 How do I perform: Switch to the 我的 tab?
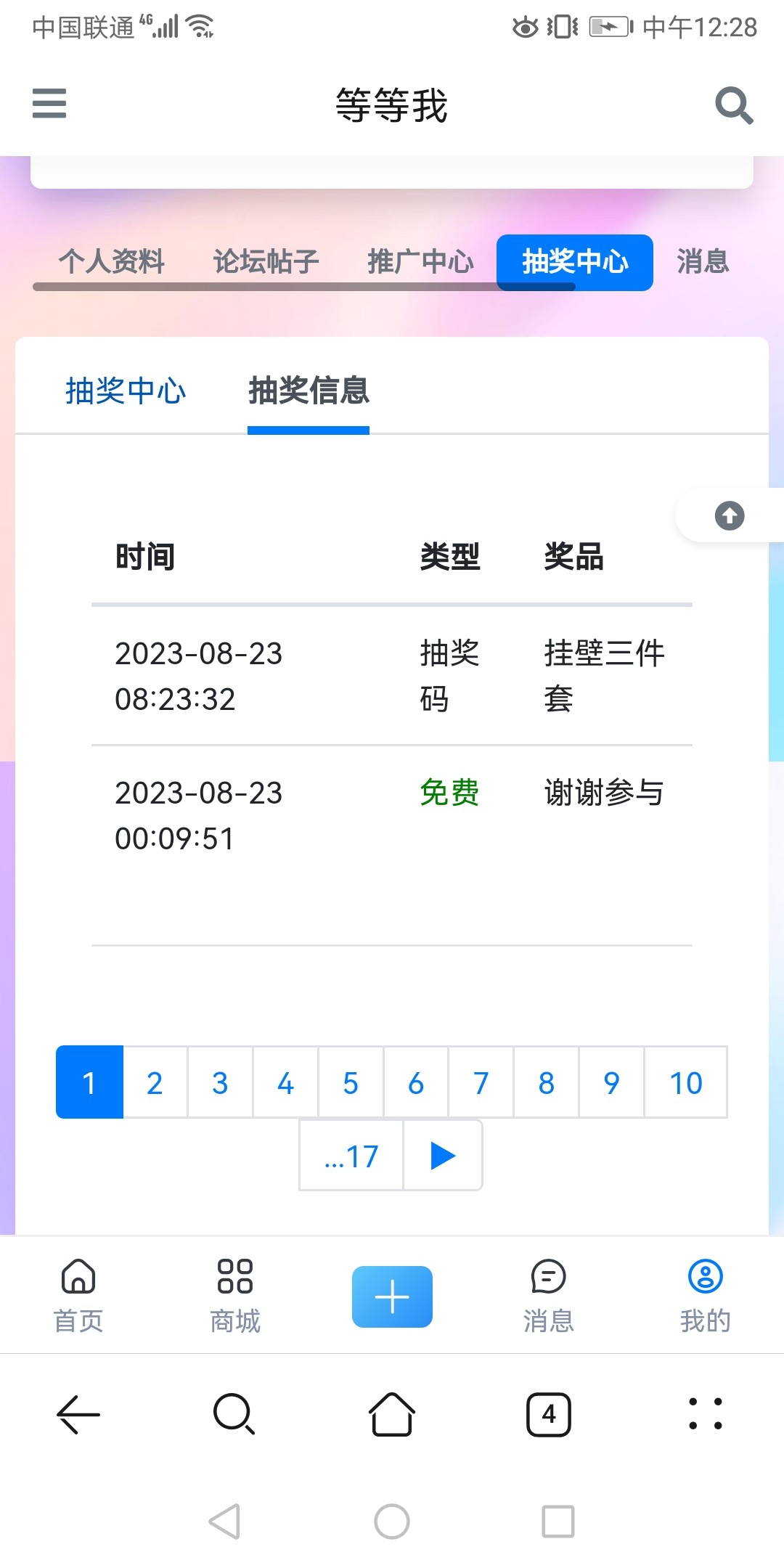pyautogui.click(x=705, y=1296)
